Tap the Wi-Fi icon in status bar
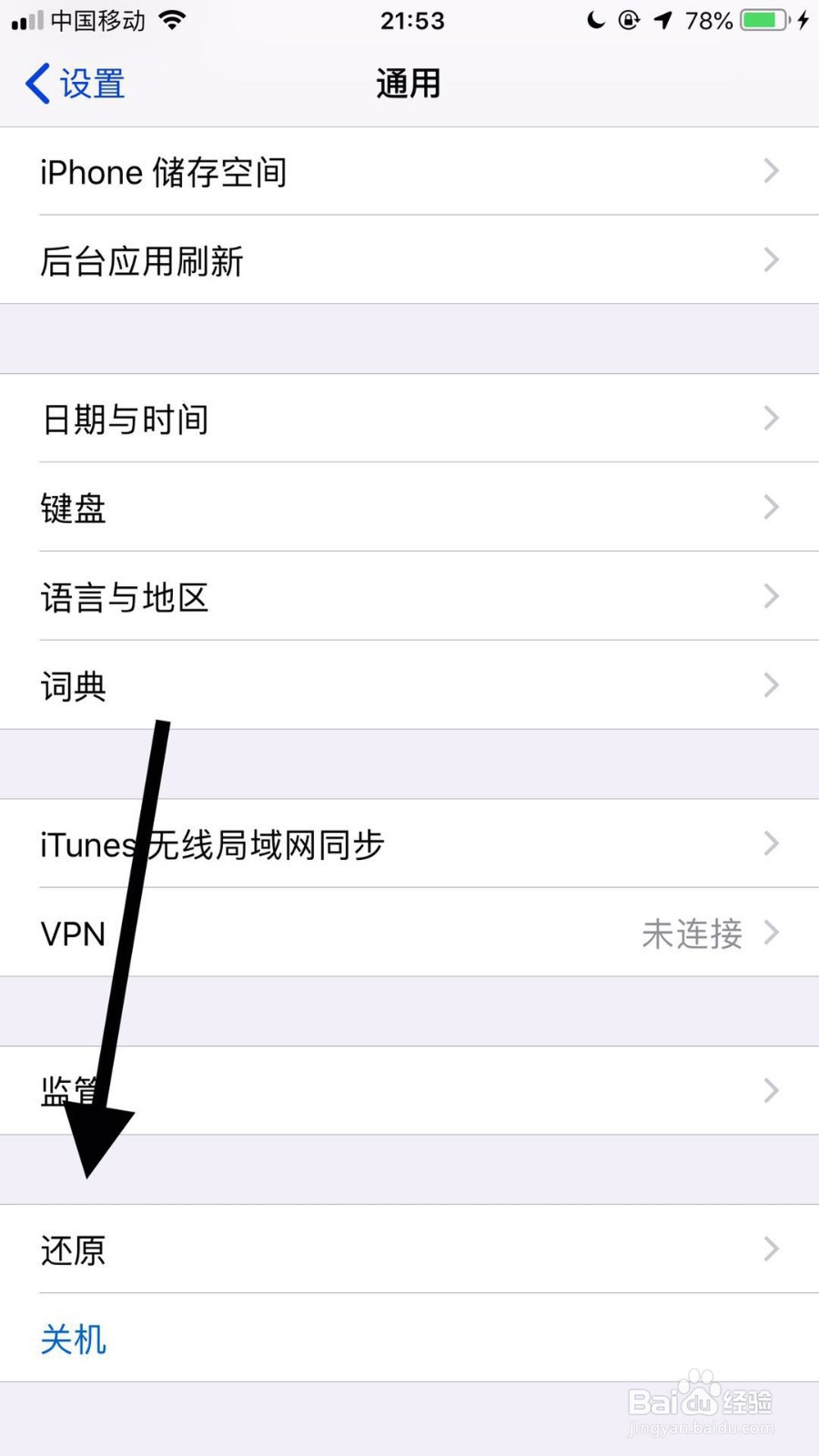This screenshot has width=819, height=1456. 174,20
